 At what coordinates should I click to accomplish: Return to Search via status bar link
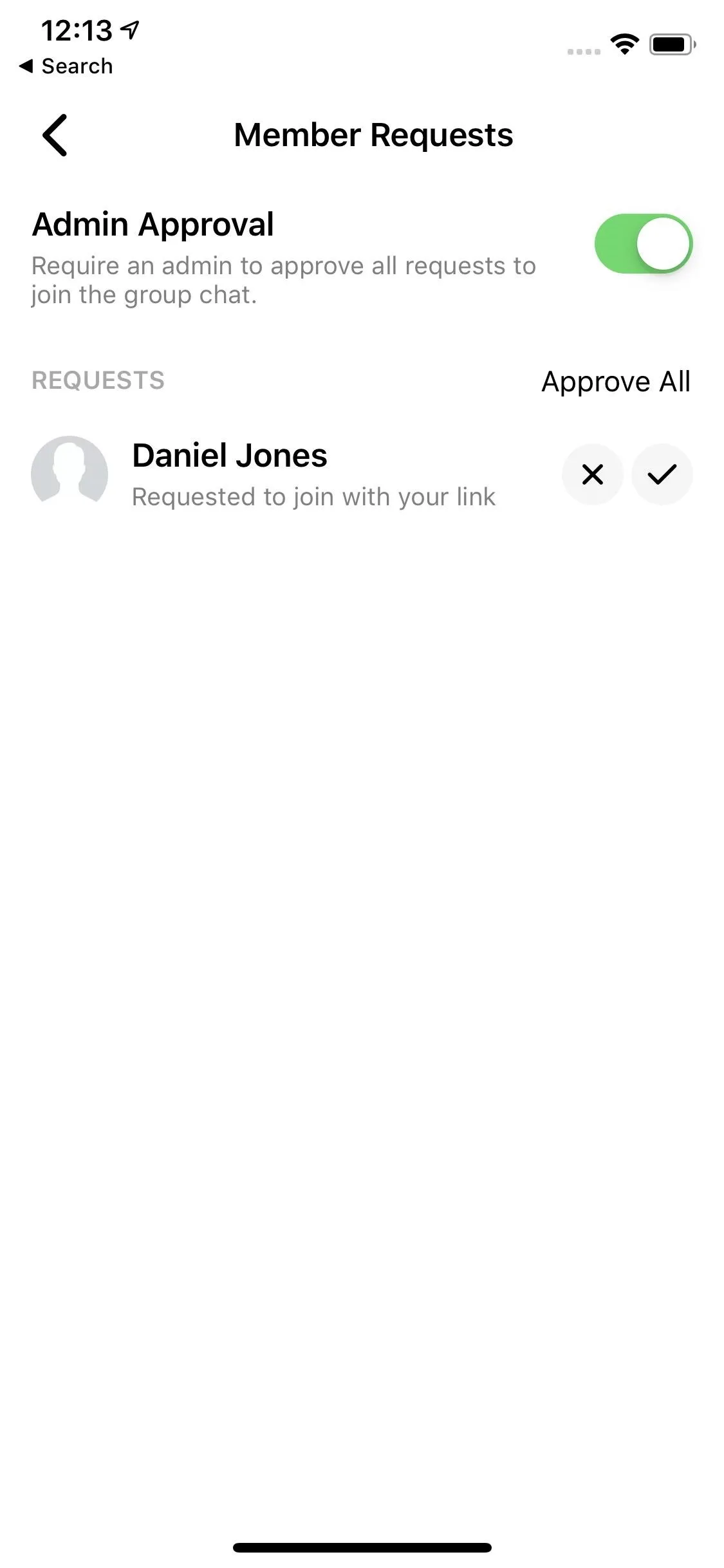[x=66, y=66]
